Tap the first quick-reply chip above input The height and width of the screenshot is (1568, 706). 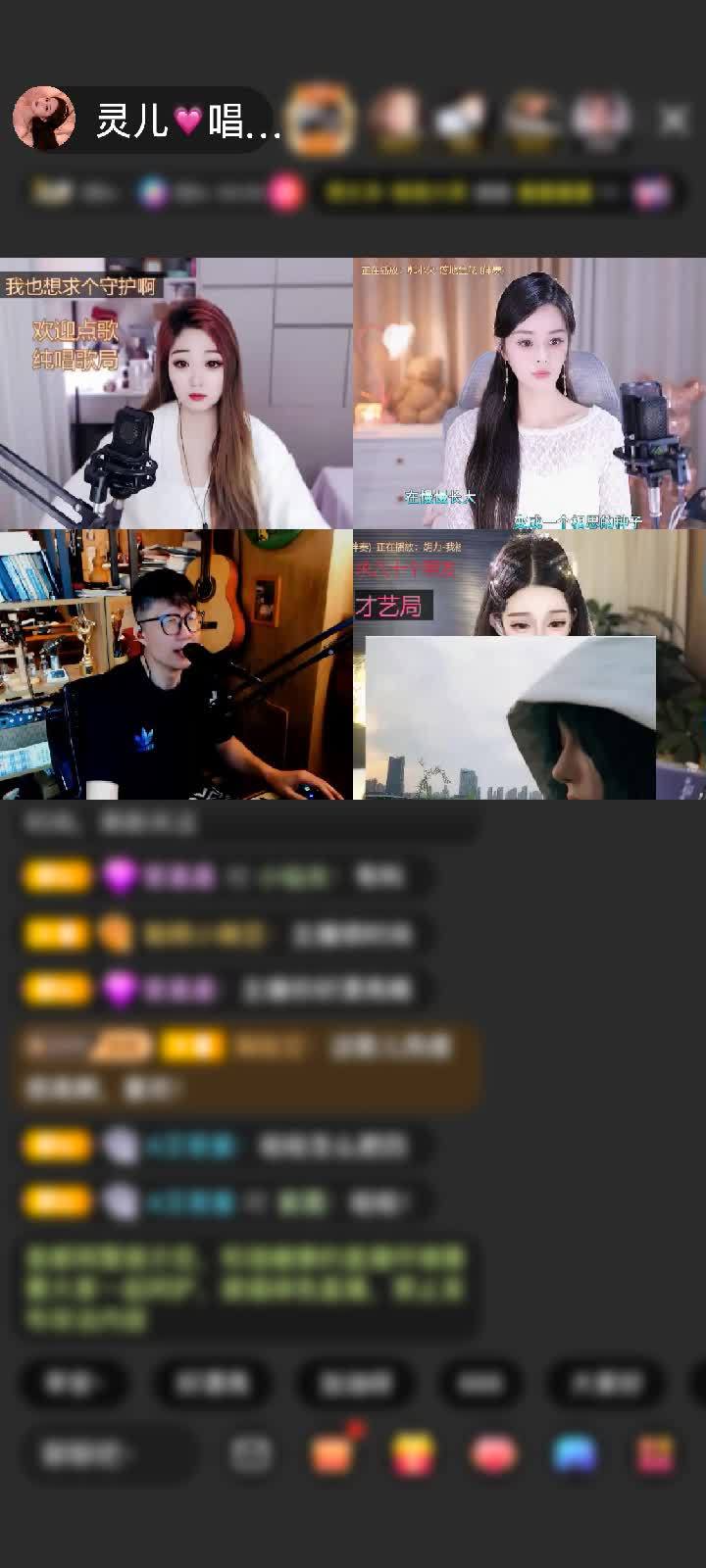tap(74, 1383)
